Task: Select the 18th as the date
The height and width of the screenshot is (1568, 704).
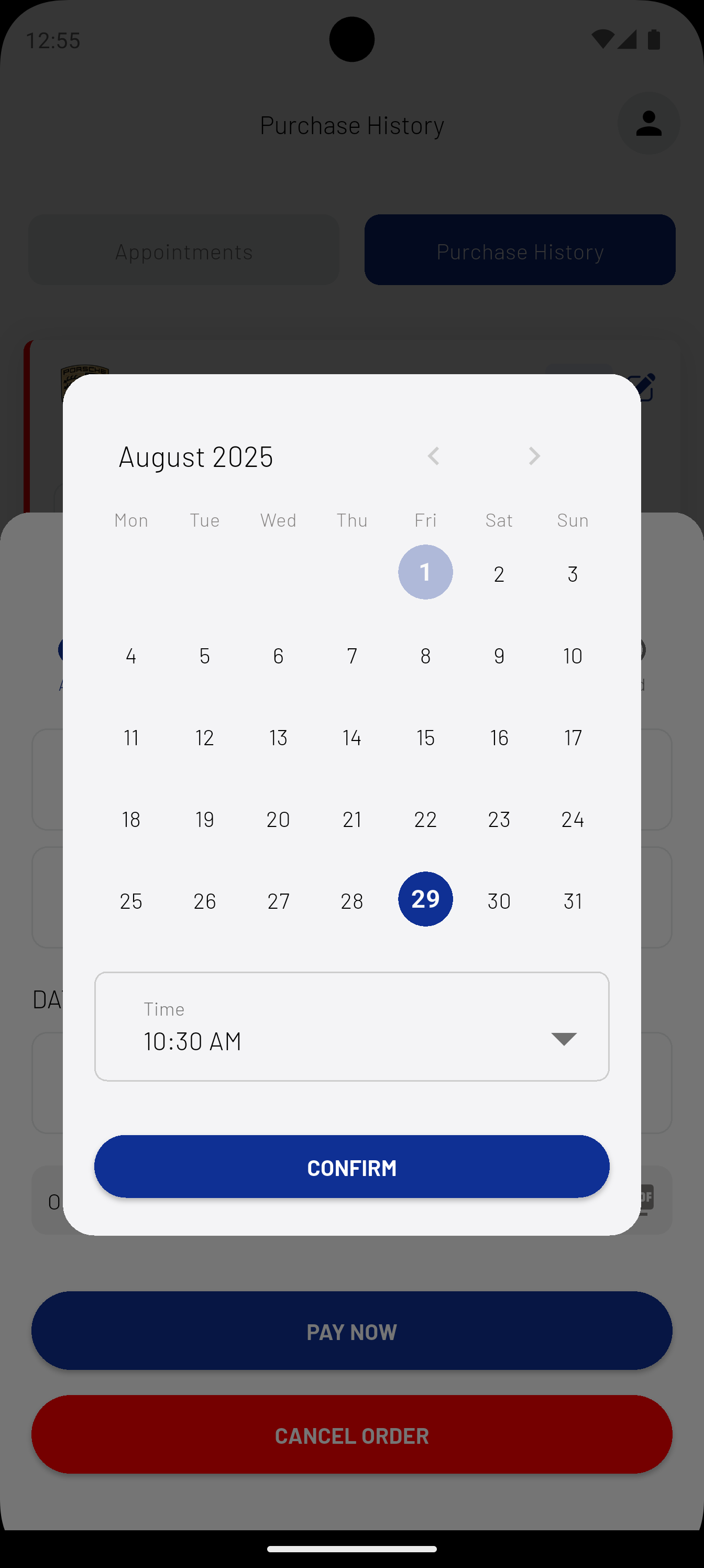Action: click(x=131, y=819)
